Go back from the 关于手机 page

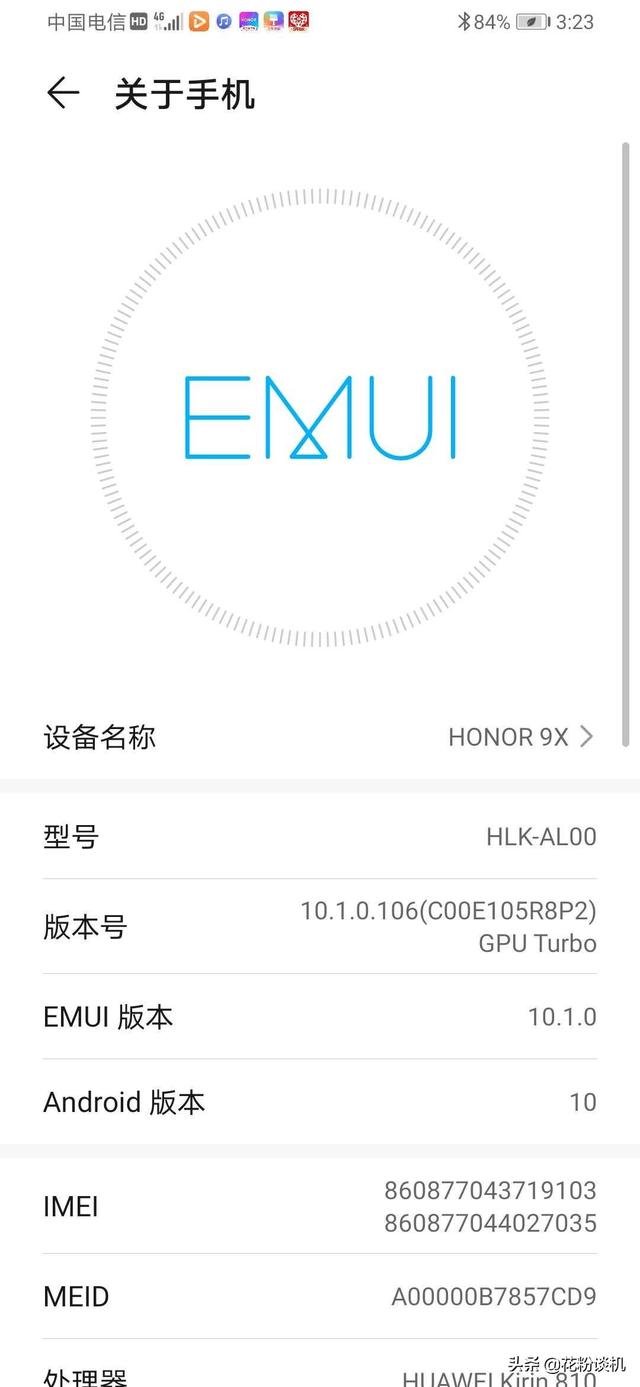pyautogui.click(x=62, y=94)
